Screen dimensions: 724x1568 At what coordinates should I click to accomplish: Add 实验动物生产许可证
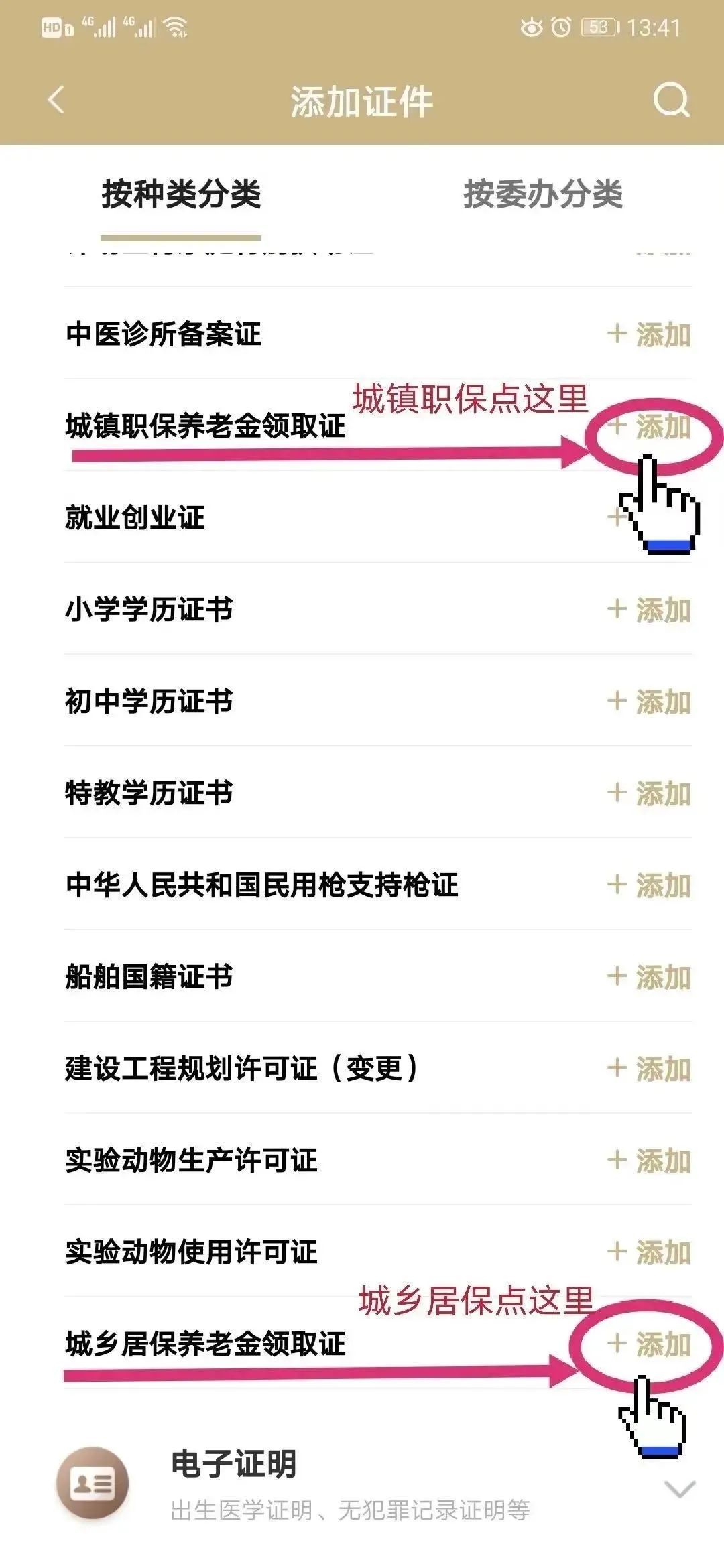tap(649, 1161)
